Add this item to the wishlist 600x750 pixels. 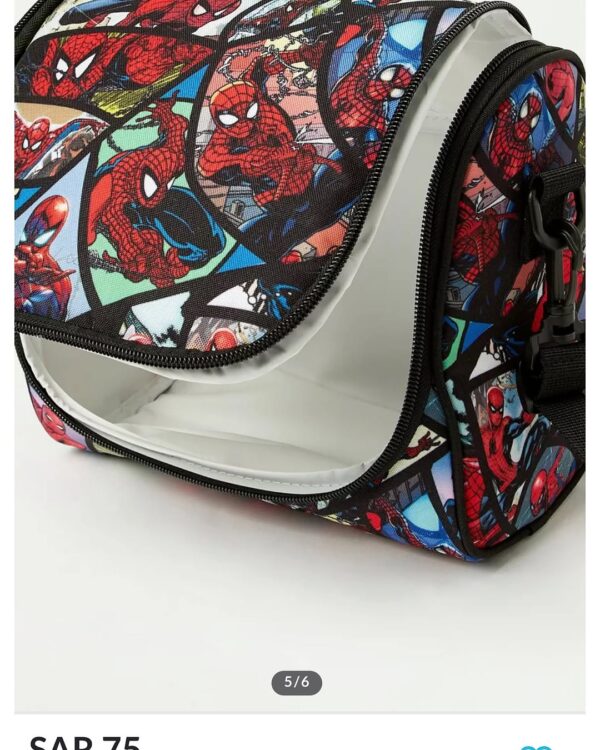pos(535,745)
